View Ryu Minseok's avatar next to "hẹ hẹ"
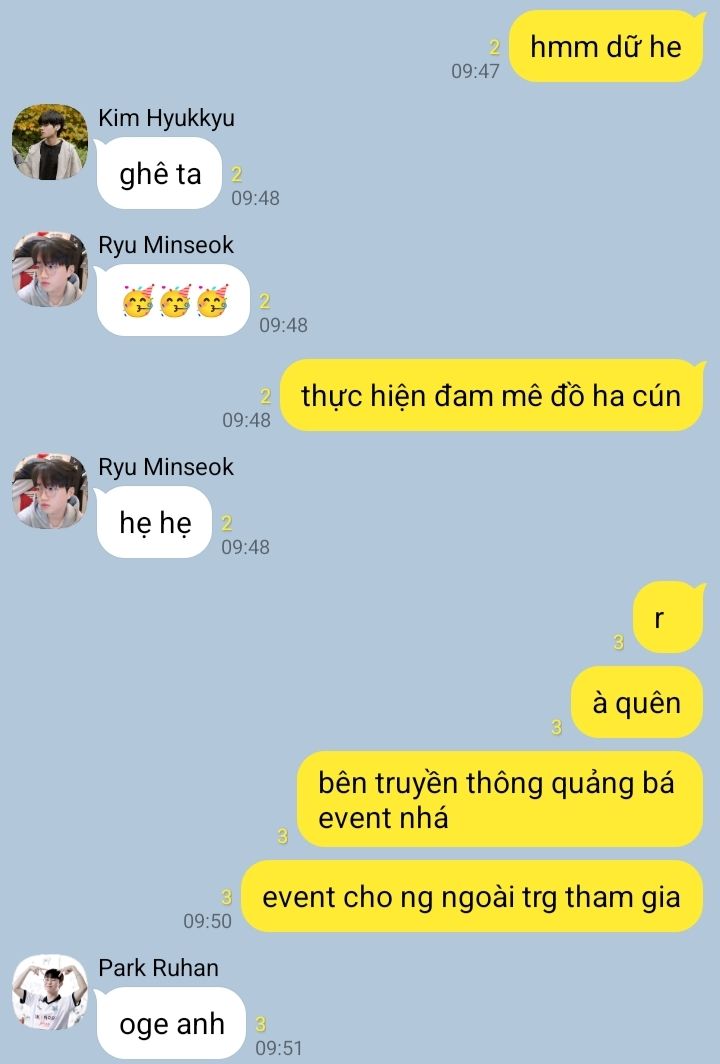This screenshot has width=720, height=1064. click(50, 491)
